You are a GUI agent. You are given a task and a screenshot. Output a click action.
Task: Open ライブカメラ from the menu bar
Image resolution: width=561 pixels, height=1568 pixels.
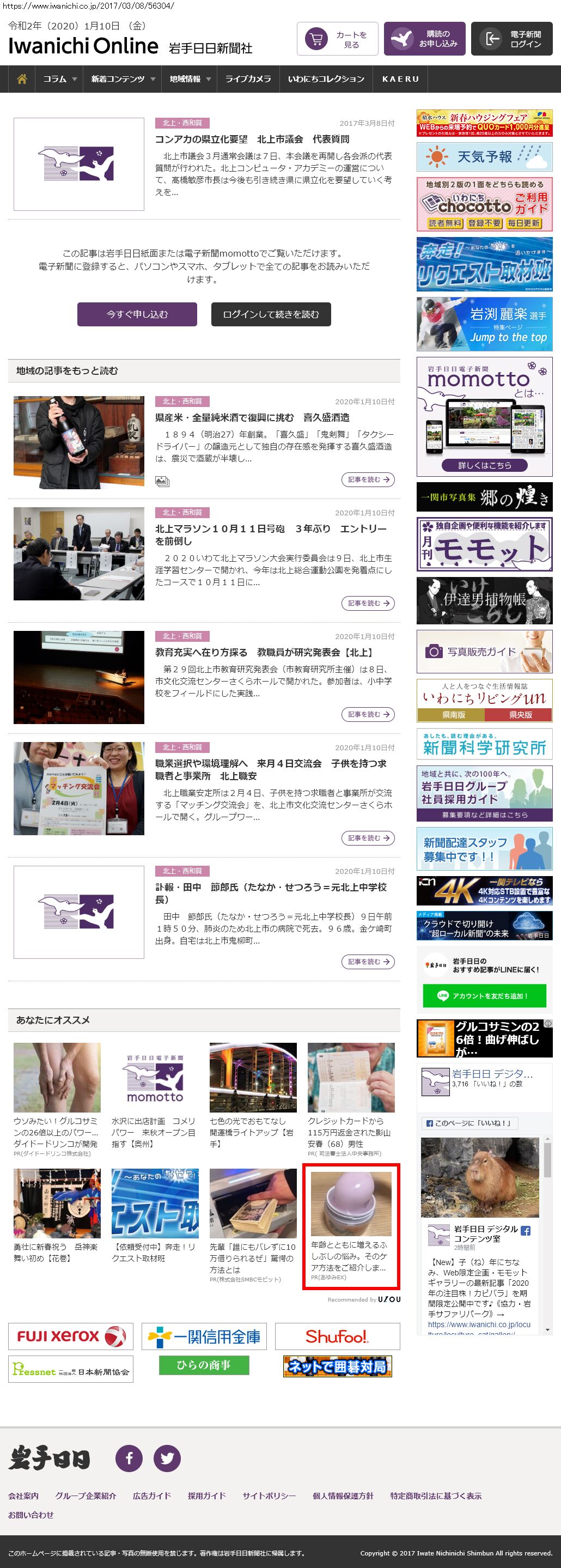click(x=248, y=79)
